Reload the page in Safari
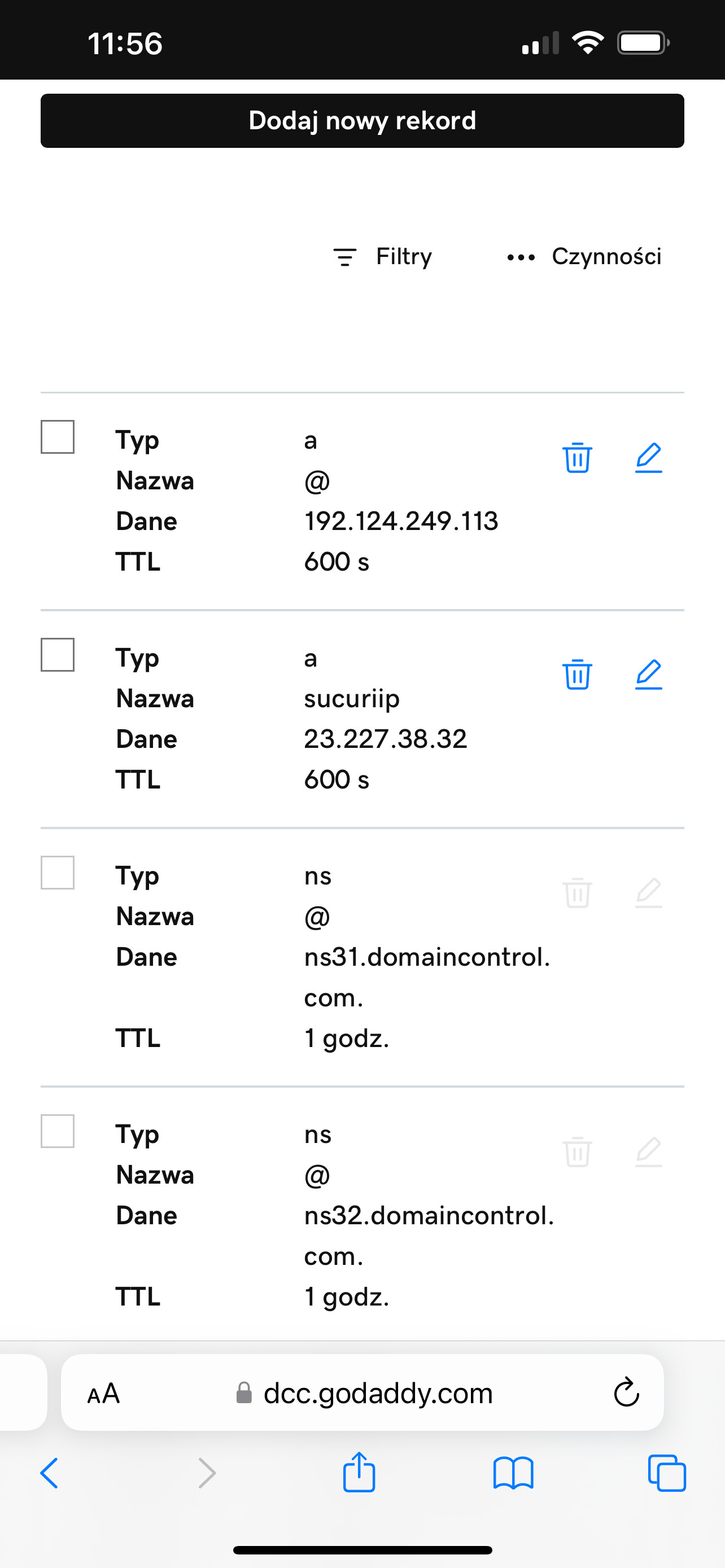This screenshot has width=725, height=1568. (626, 1392)
